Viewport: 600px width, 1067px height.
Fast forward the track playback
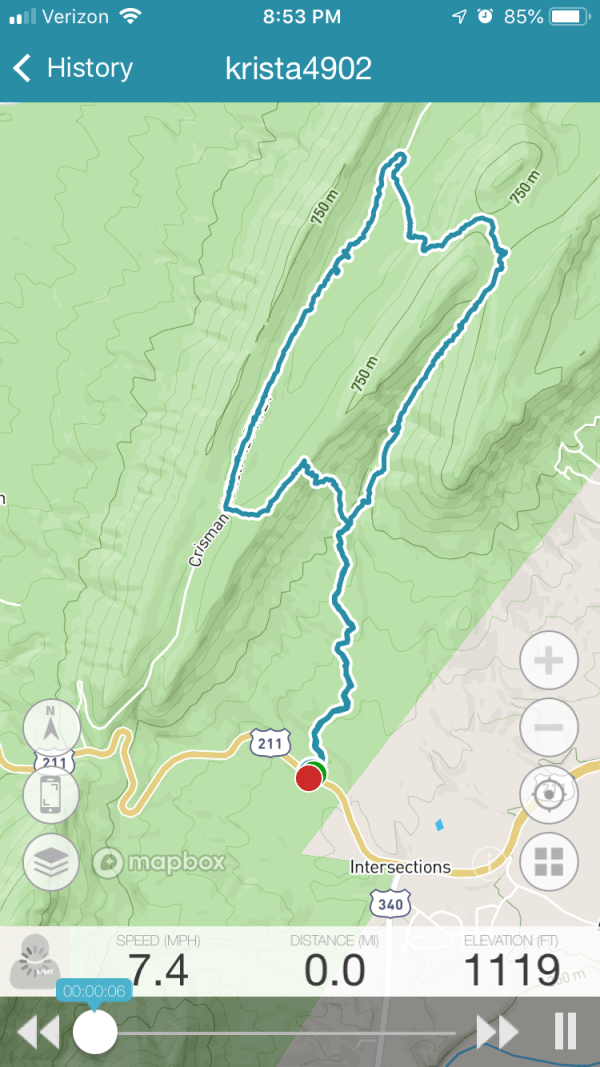pos(497,1032)
